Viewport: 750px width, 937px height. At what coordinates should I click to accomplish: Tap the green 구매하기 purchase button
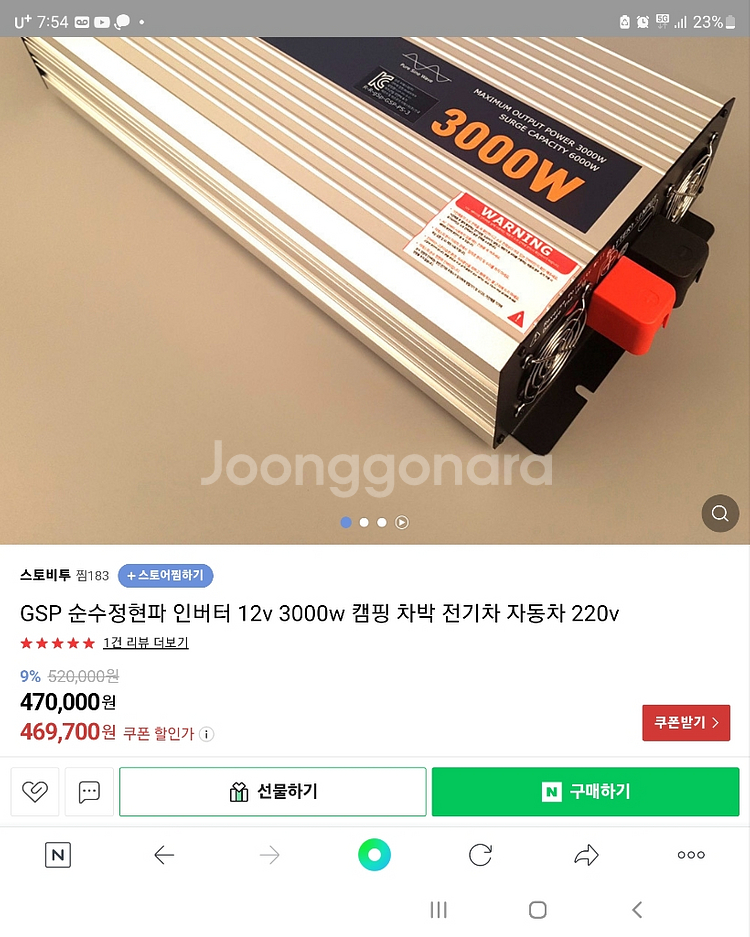[586, 791]
